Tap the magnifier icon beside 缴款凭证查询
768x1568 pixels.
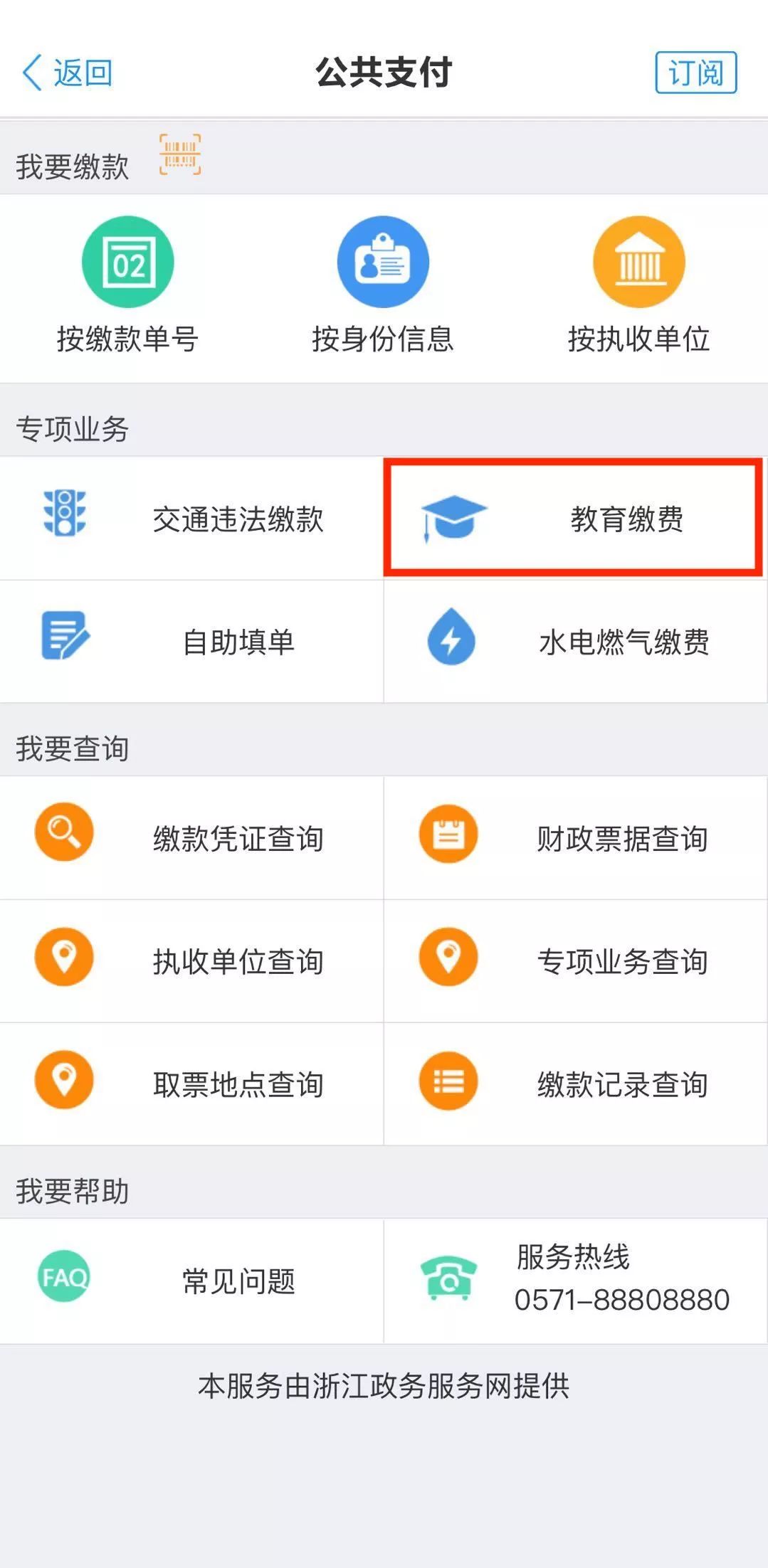click(x=64, y=837)
